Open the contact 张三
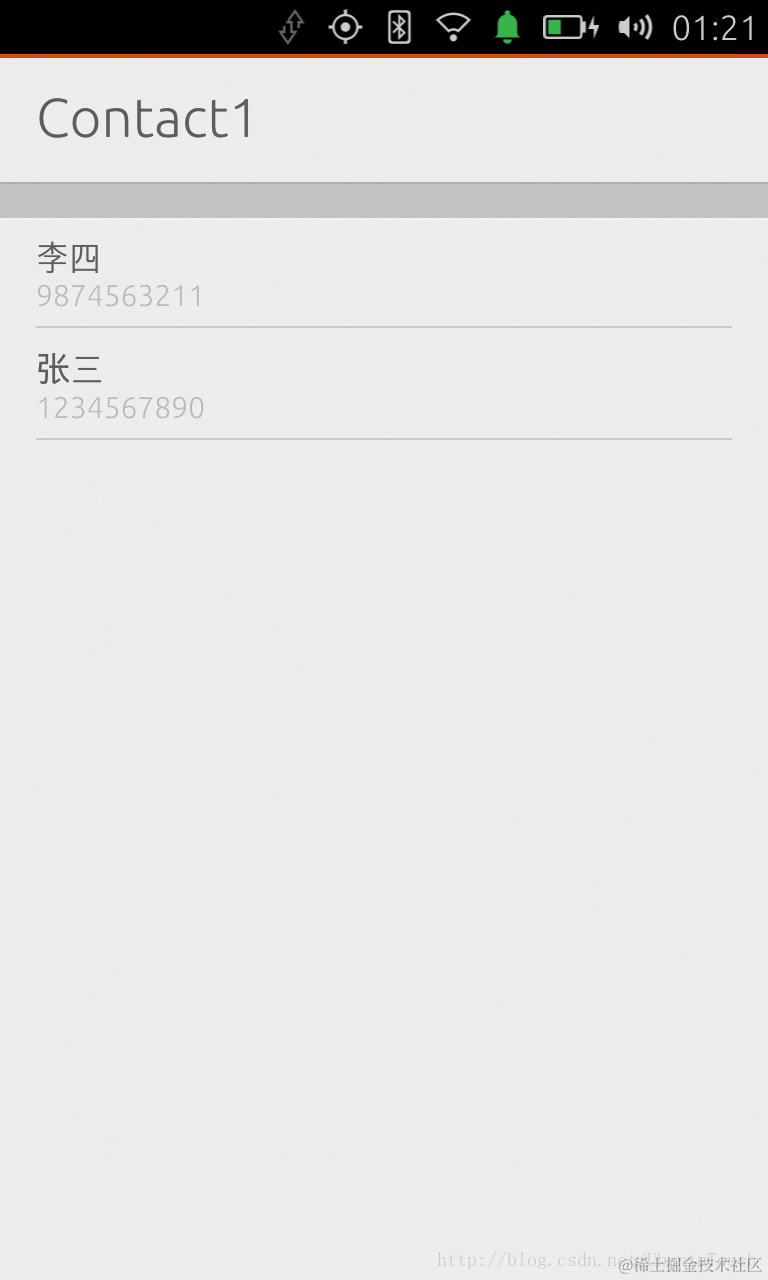This screenshot has width=768, height=1280. pos(383,385)
